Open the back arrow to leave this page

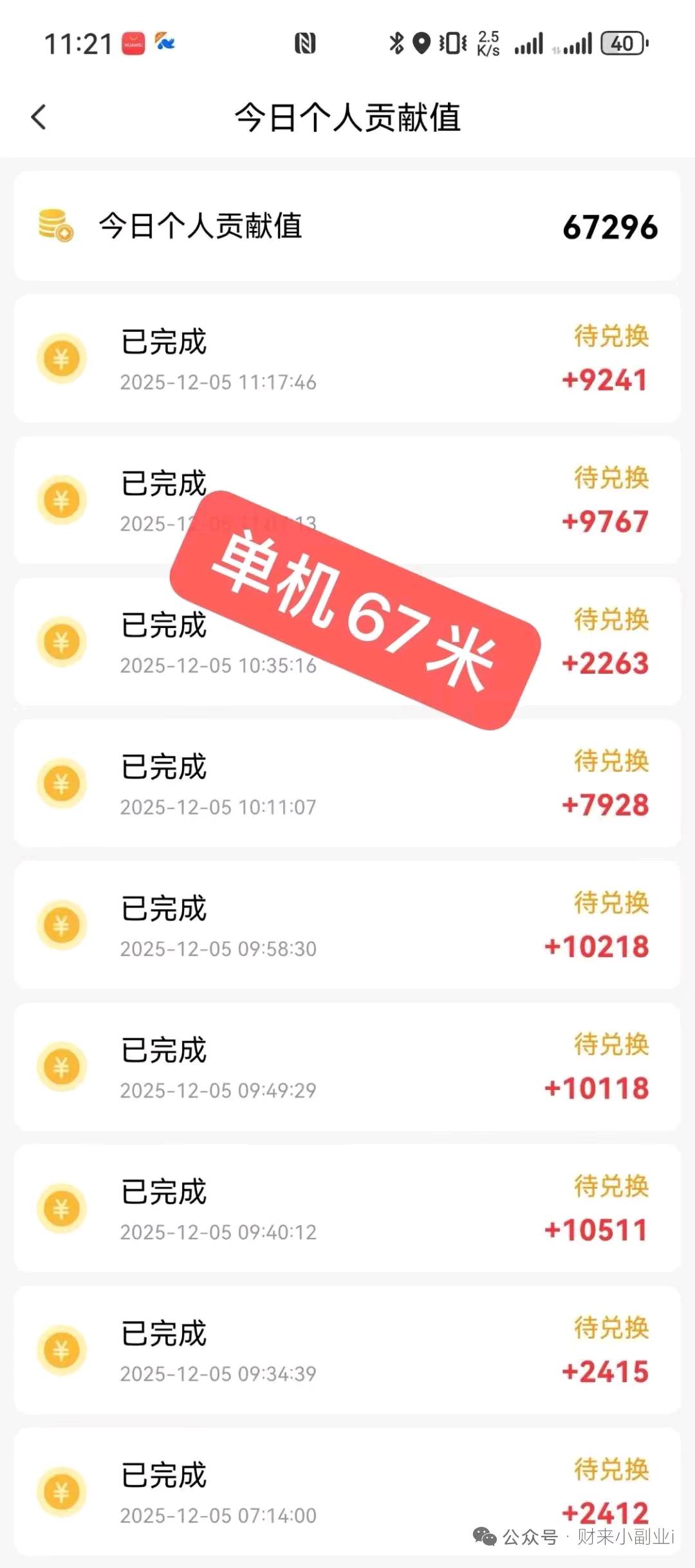(x=40, y=118)
